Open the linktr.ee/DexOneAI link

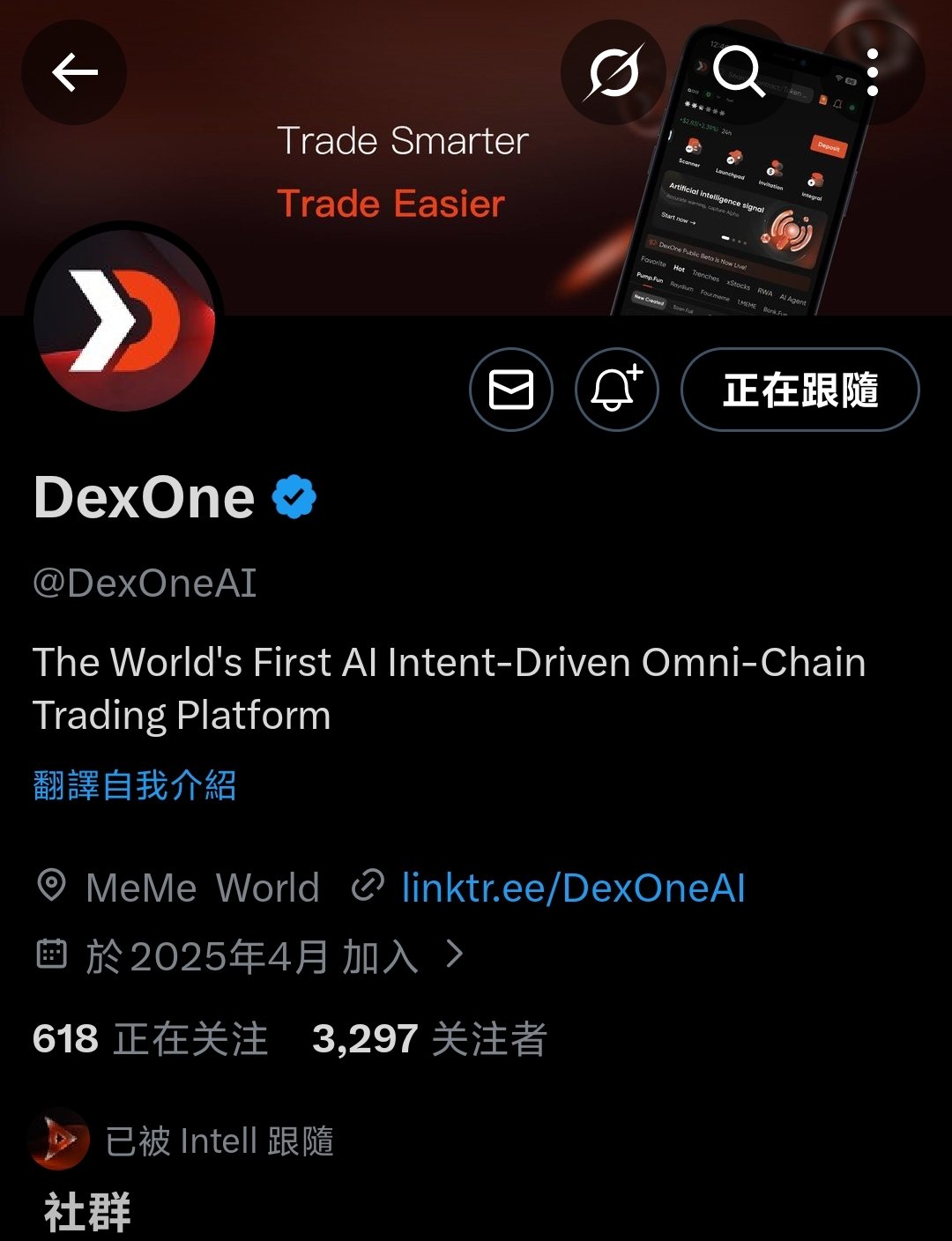(x=573, y=888)
